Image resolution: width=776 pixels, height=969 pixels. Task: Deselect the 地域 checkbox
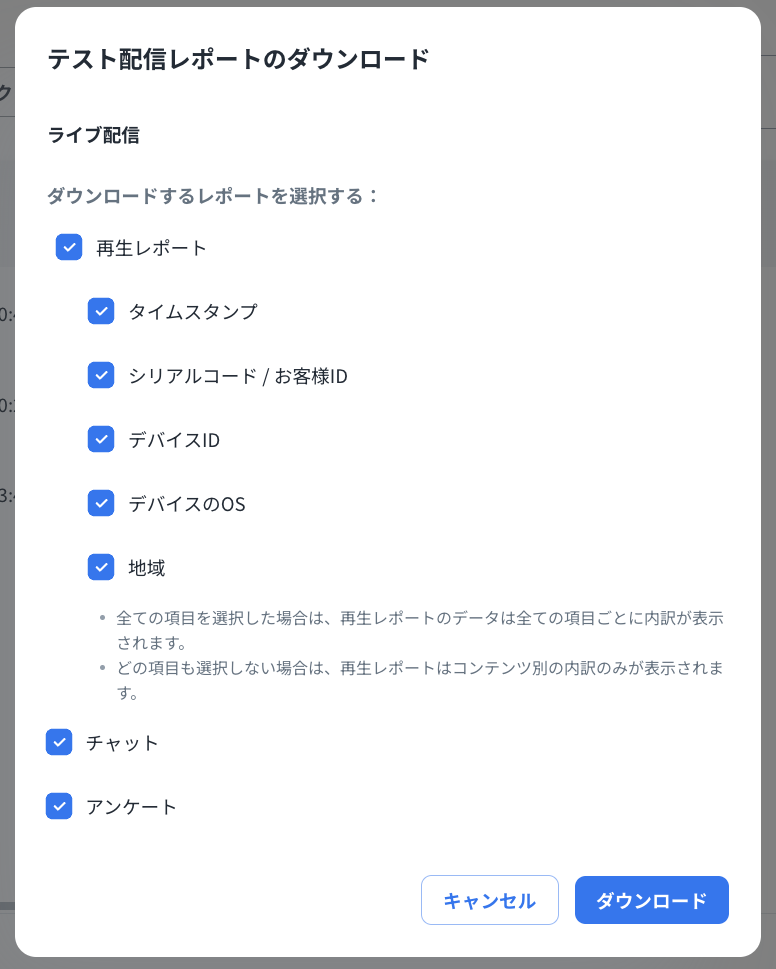[x=101, y=567]
